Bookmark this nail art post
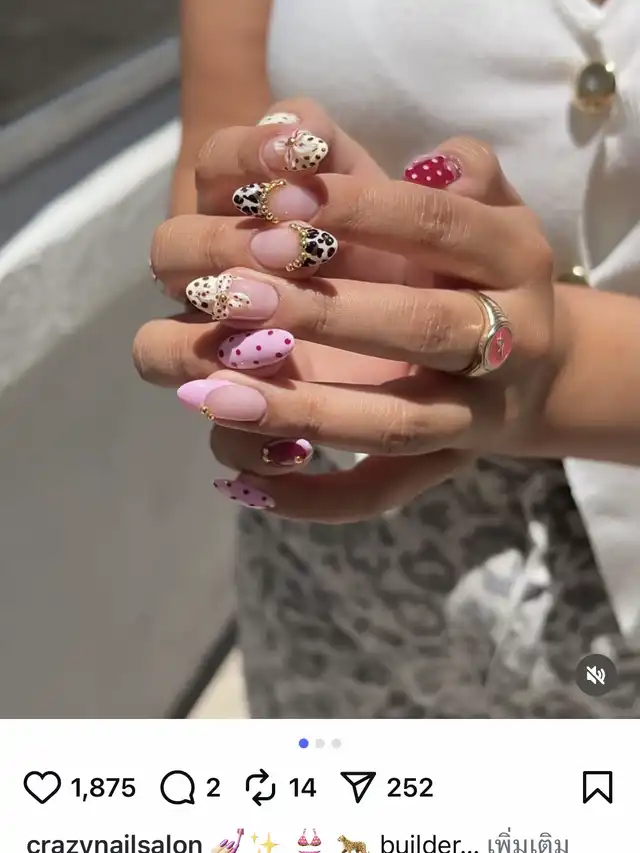The height and width of the screenshot is (853, 640). (597, 788)
